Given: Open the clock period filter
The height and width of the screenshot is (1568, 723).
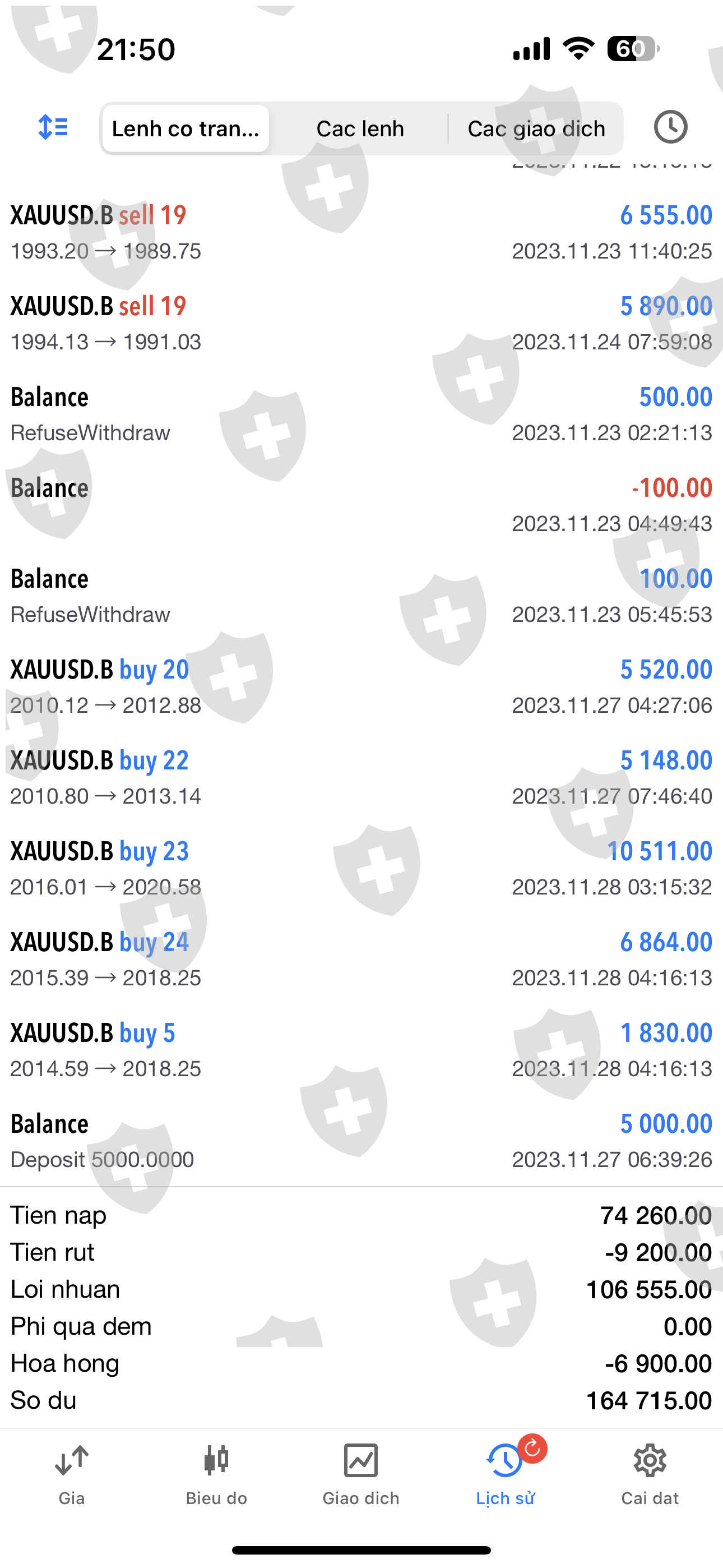Looking at the screenshot, I should [x=670, y=127].
